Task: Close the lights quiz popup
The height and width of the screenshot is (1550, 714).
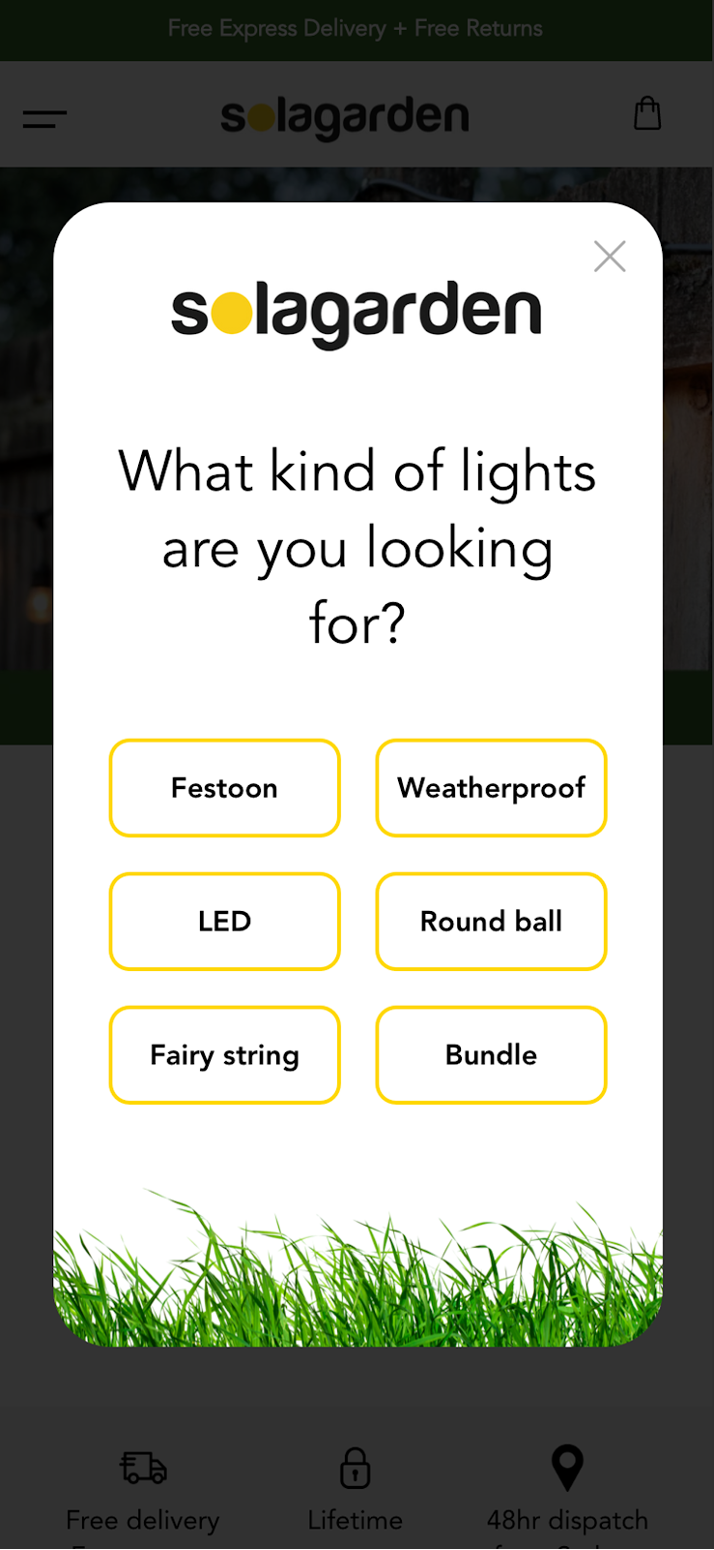Action: (x=609, y=257)
